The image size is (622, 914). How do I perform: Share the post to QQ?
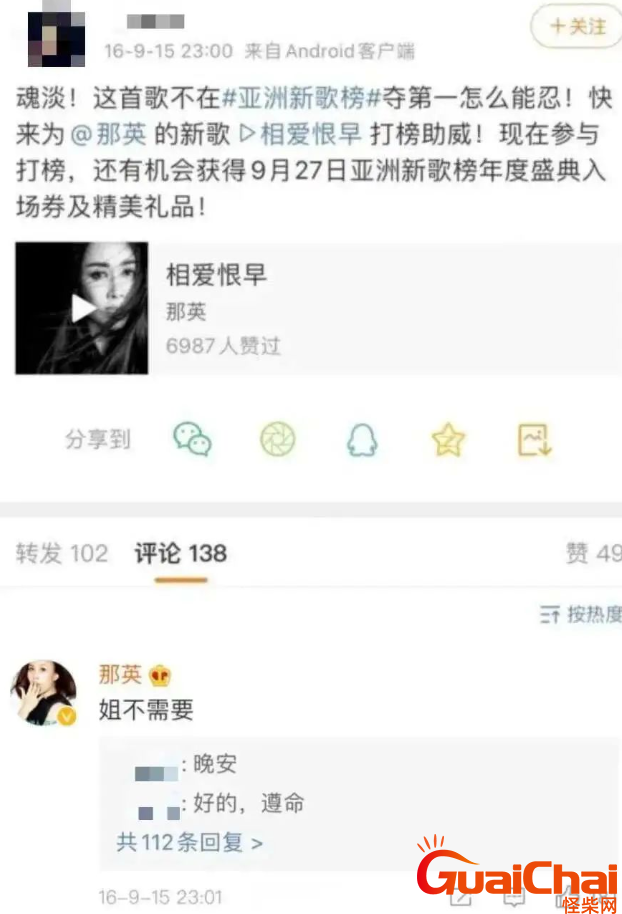point(362,439)
